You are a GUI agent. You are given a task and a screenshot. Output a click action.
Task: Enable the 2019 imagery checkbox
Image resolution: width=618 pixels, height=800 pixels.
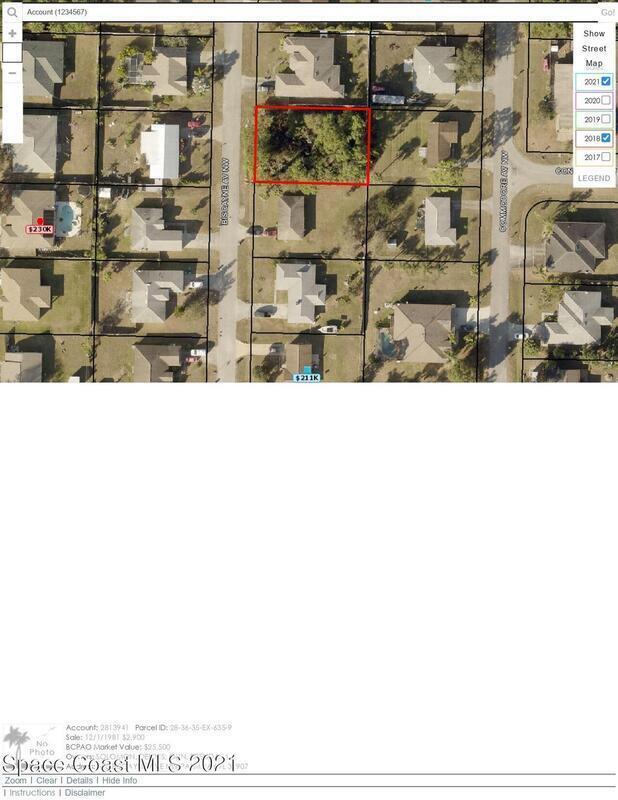[x=606, y=119]
